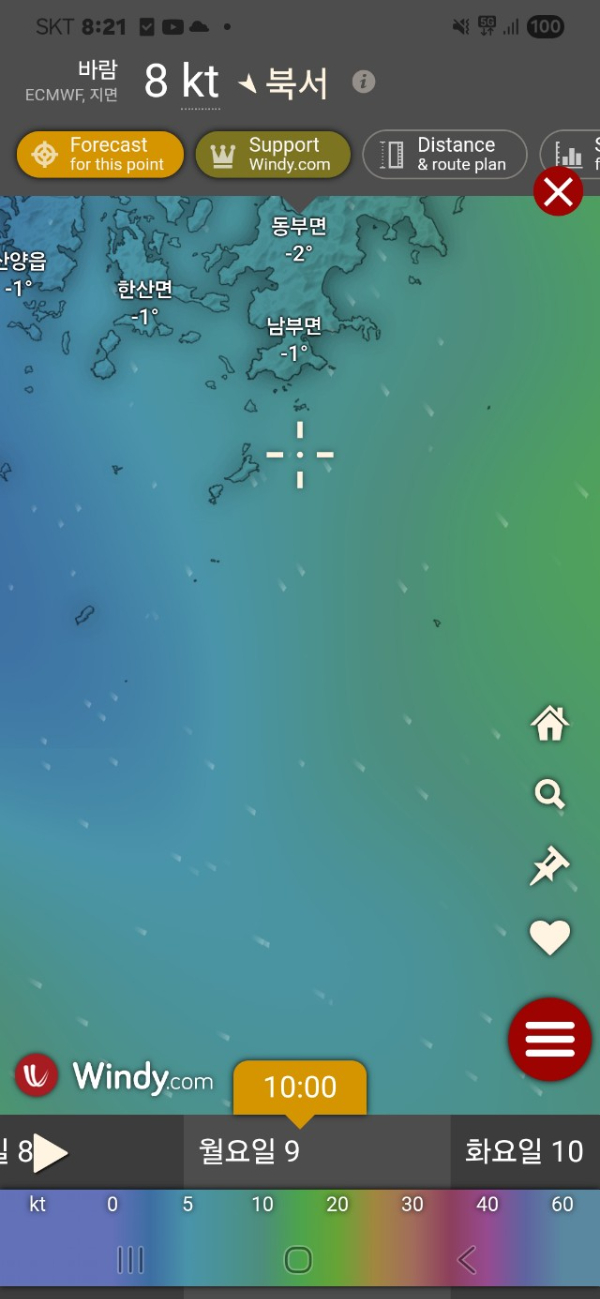Open recent apps from navigation bar
This screenshot has width=600, height=1299.
tap(131, 1260)
